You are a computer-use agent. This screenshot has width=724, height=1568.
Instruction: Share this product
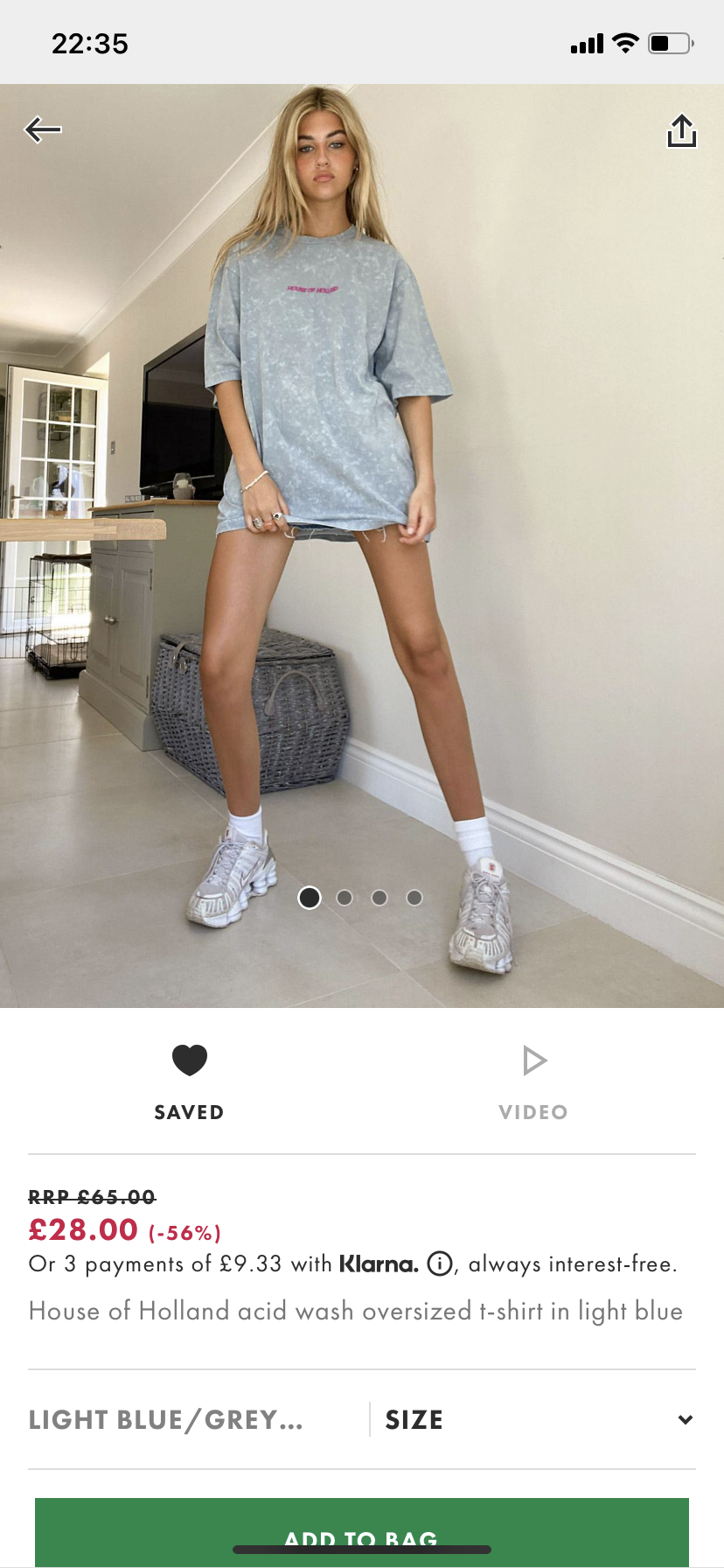coord(682,131)
